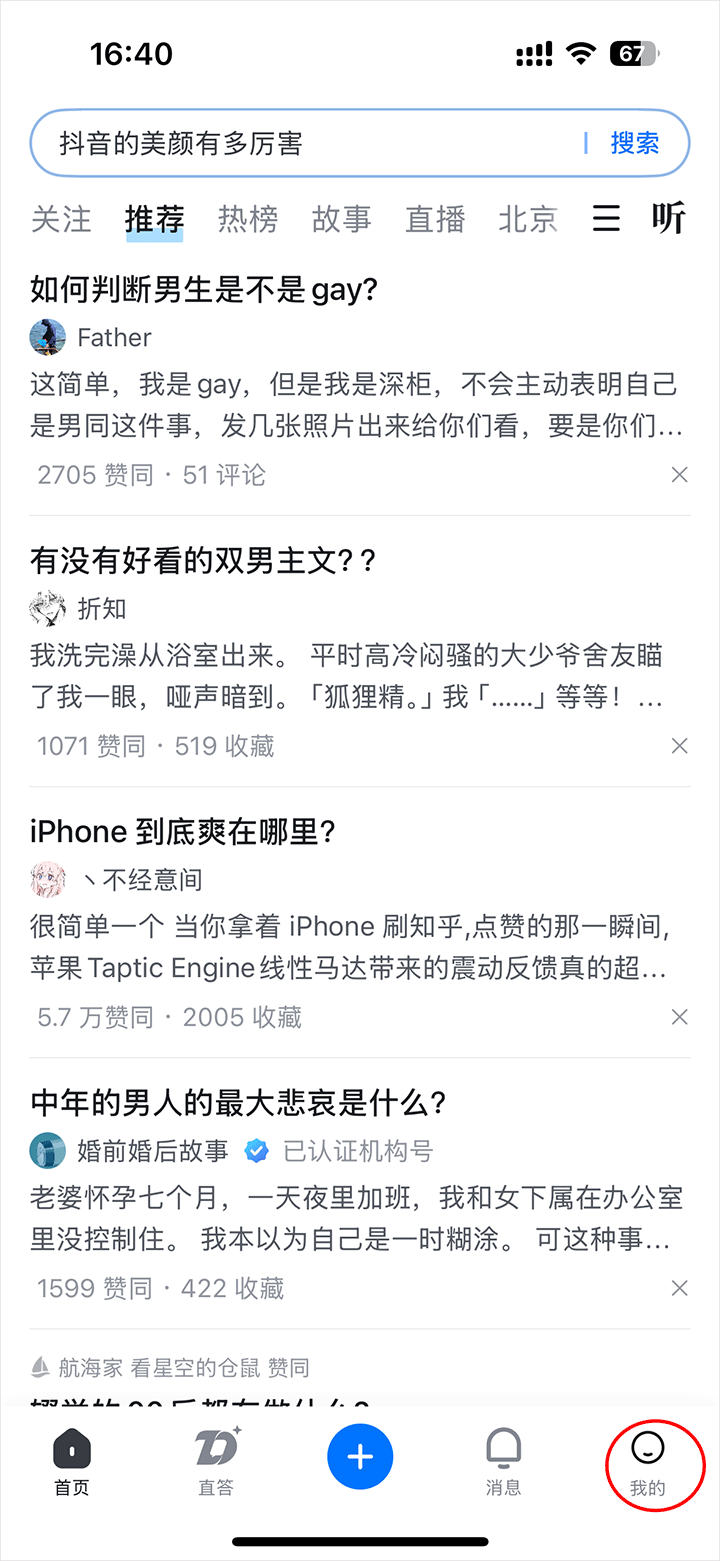
Task: Tap the search box with 抖音的美颜有多厉害
Action: [x=300, y=143]
